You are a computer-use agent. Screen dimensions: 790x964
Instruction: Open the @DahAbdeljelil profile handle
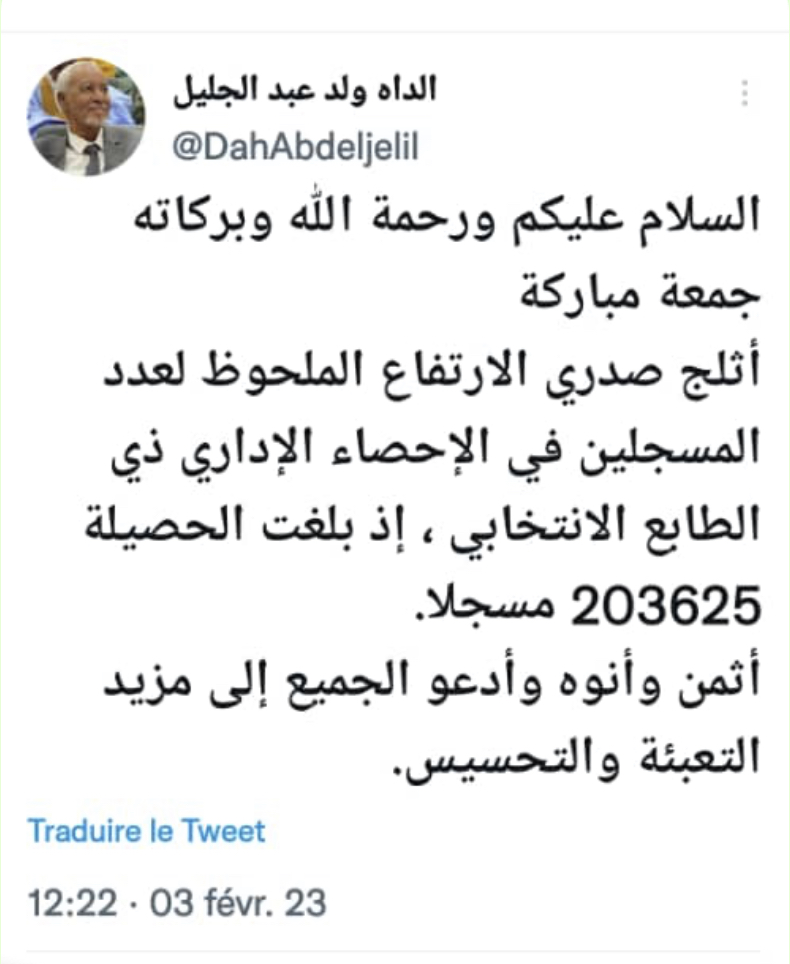(294, 146)
